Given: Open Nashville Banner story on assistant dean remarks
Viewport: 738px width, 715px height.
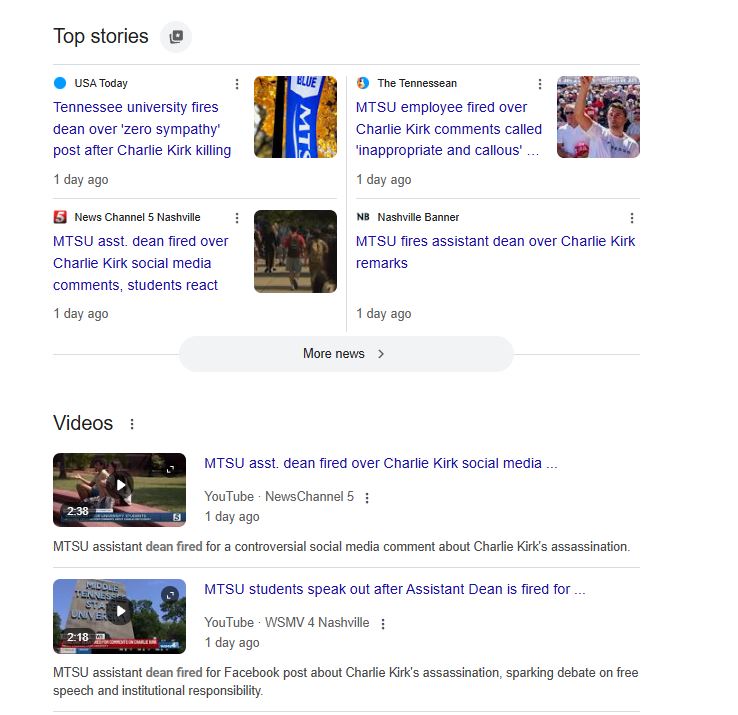Looking at the screenshot, I should coord(495,252).
